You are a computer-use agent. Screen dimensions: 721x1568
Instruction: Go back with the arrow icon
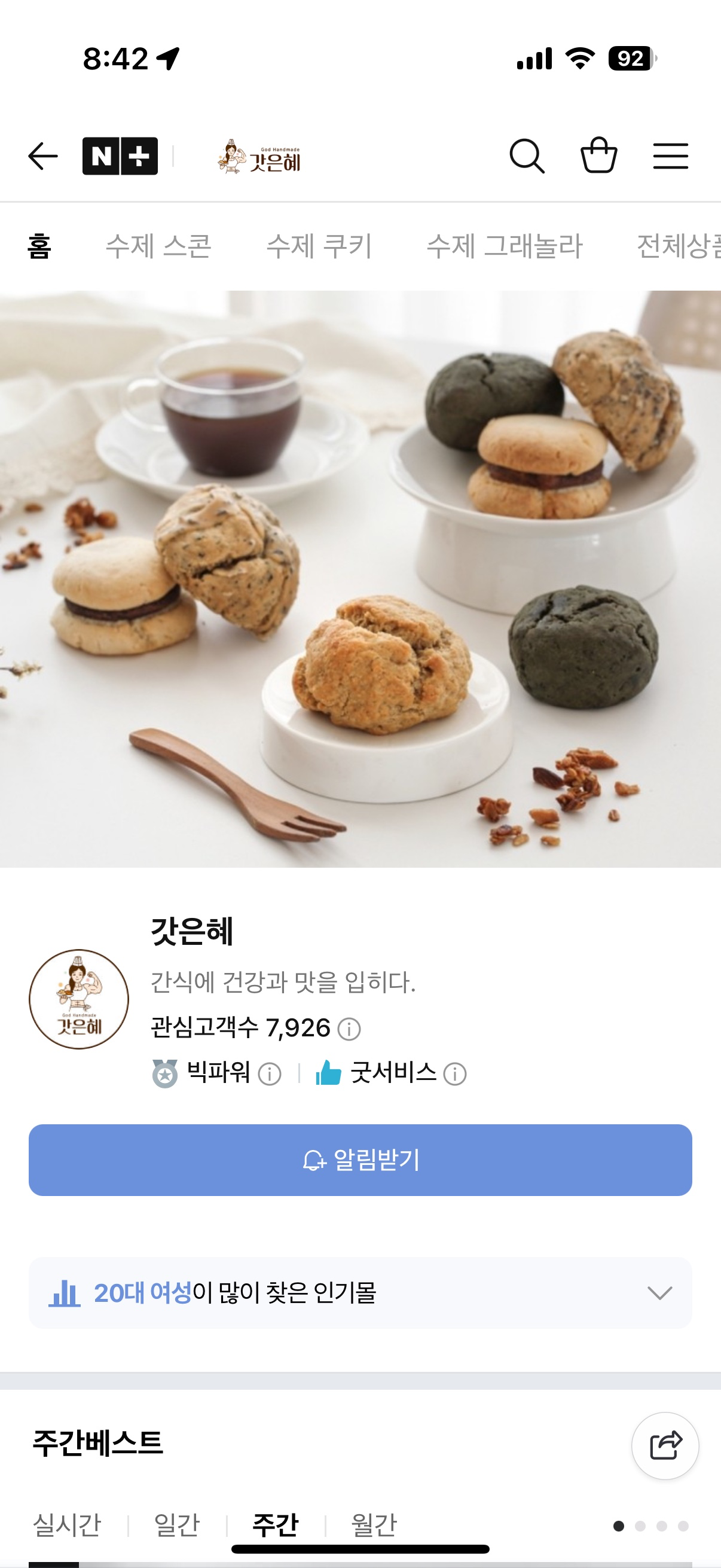(42, 157)
